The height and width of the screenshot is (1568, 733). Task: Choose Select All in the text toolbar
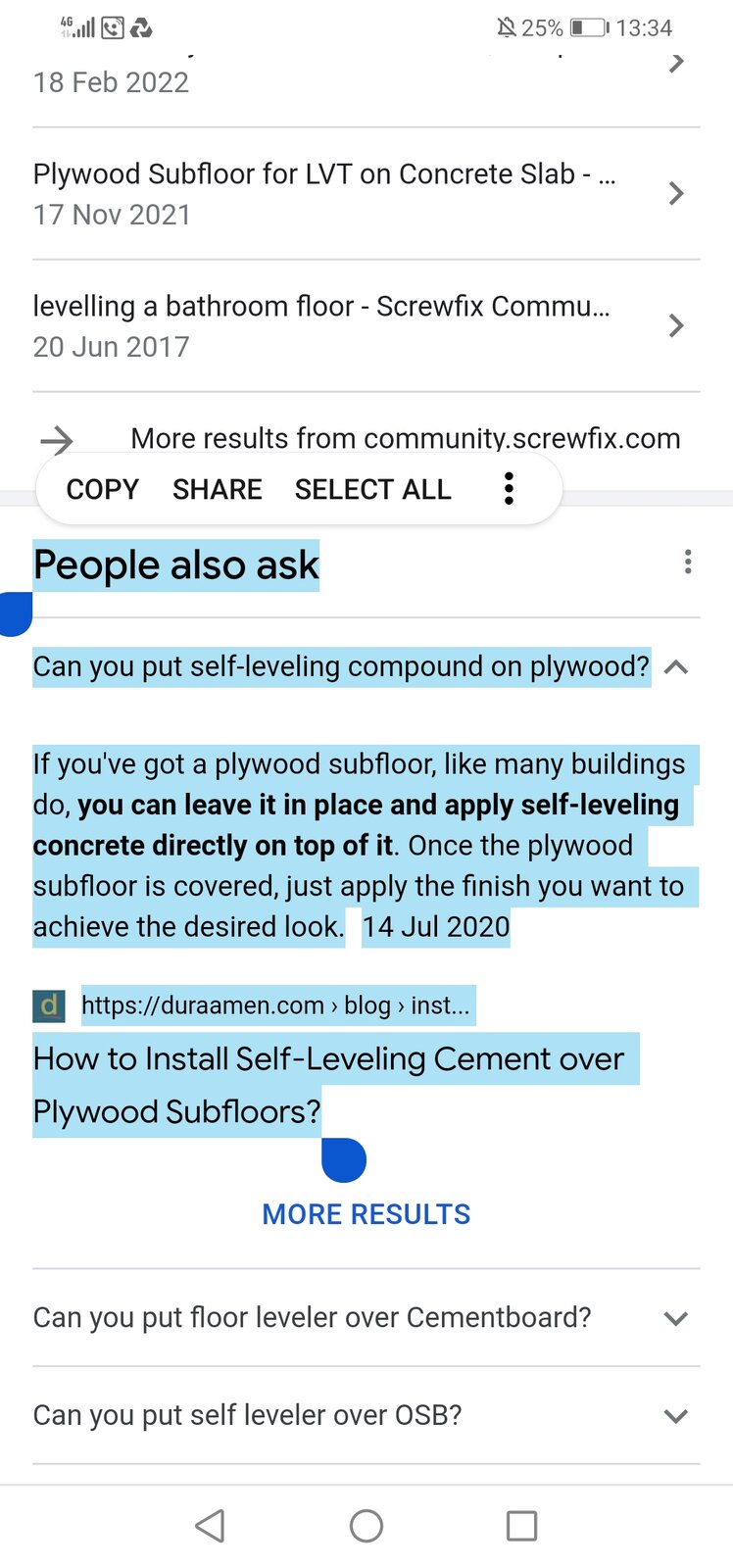[x=372, y=489]
